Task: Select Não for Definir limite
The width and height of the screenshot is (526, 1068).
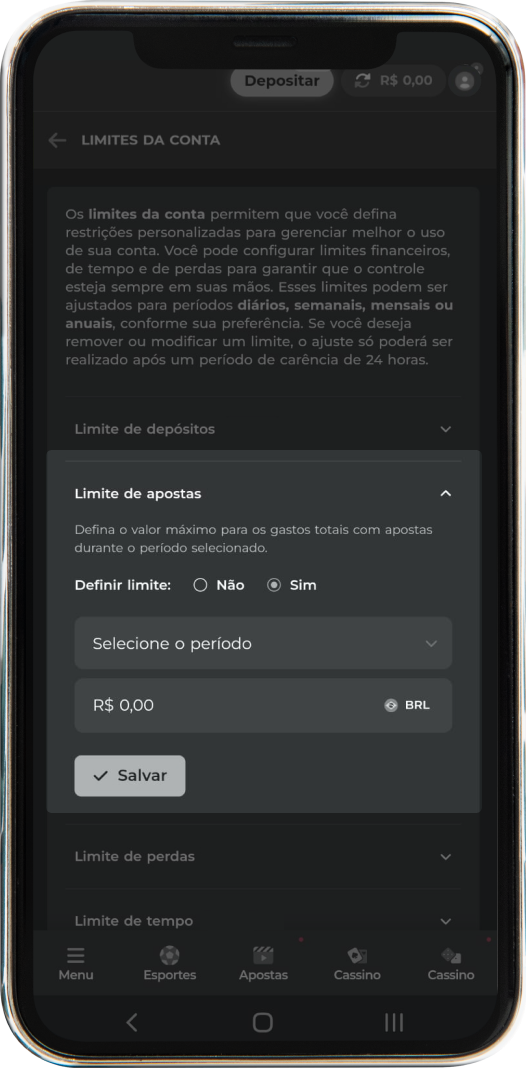Action: [219, 585]
